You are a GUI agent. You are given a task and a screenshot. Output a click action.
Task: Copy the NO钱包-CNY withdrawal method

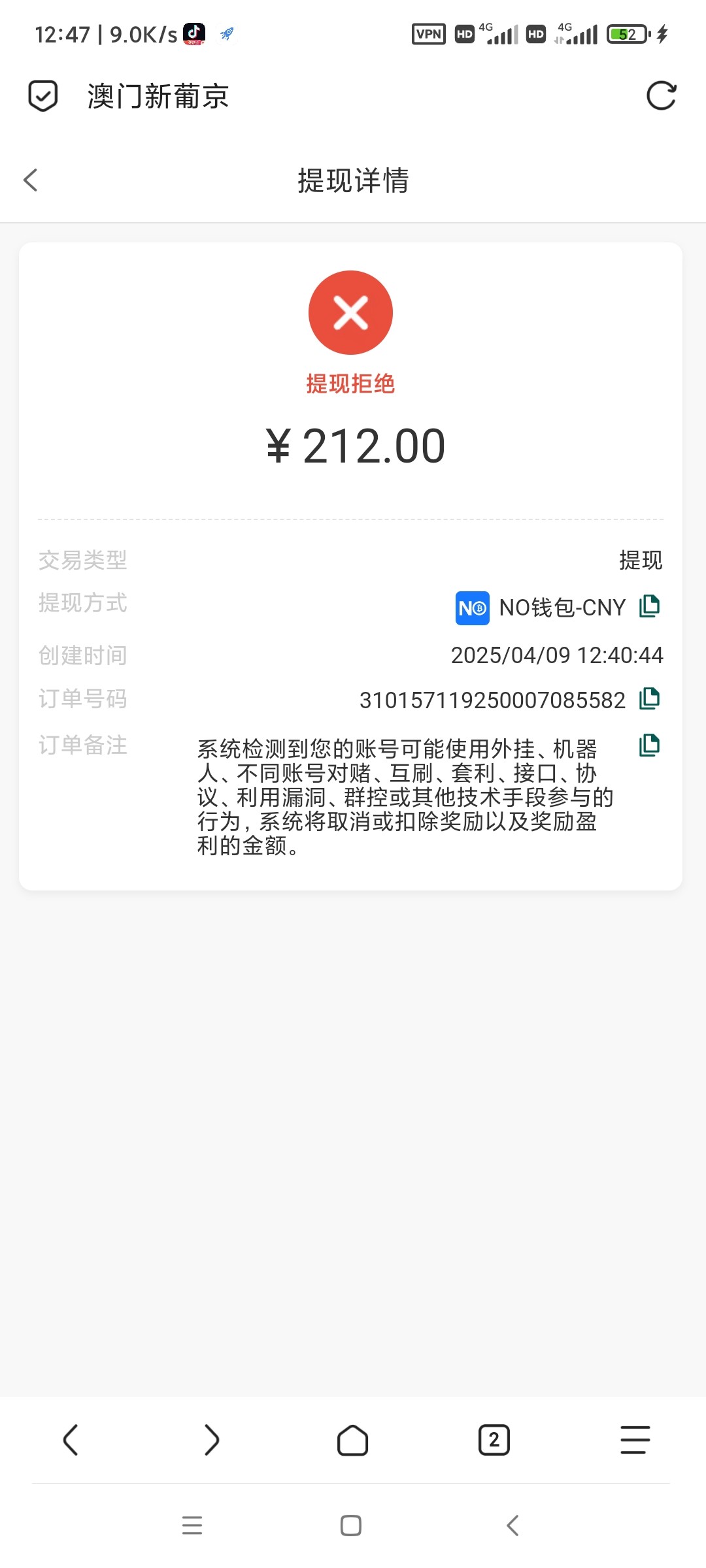(649, 606)
